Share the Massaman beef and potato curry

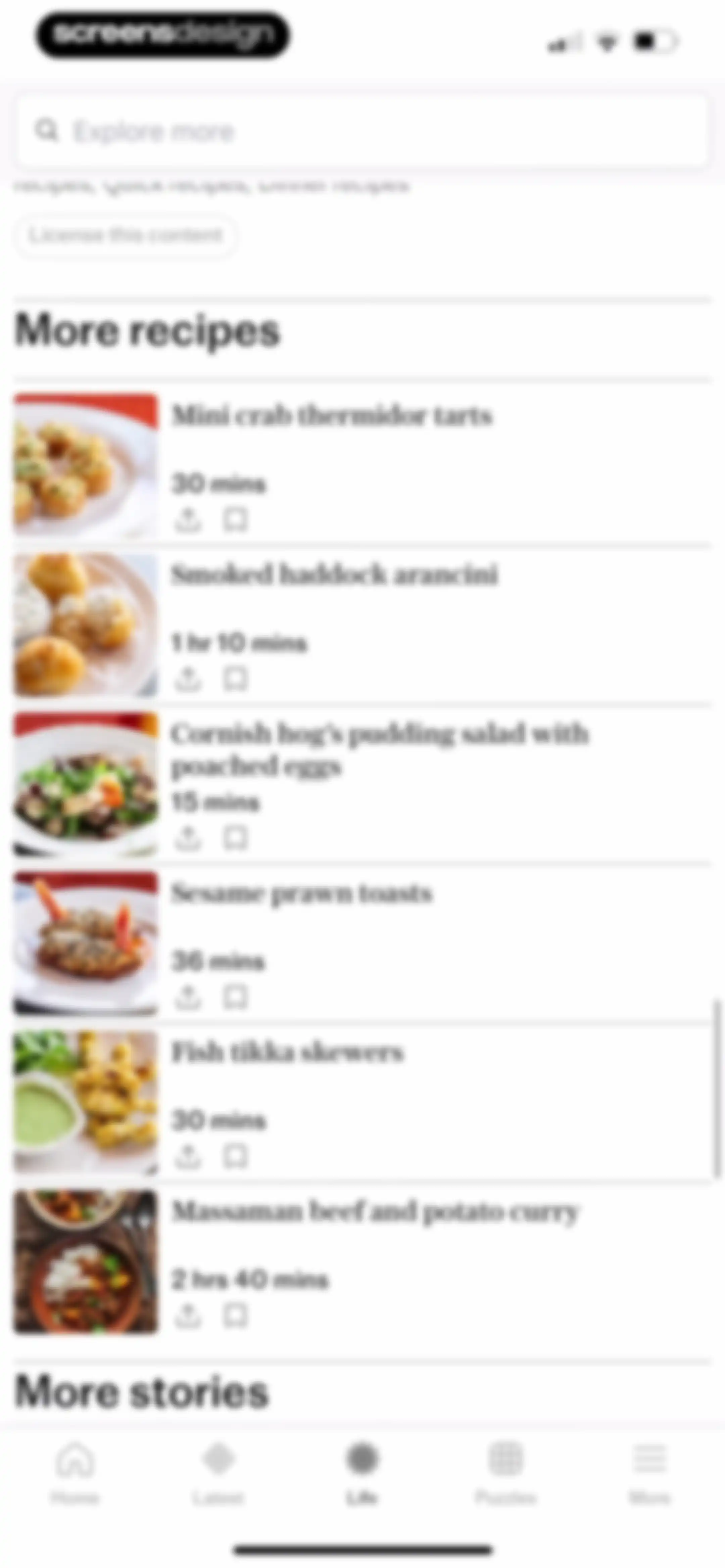point(188,1316)
